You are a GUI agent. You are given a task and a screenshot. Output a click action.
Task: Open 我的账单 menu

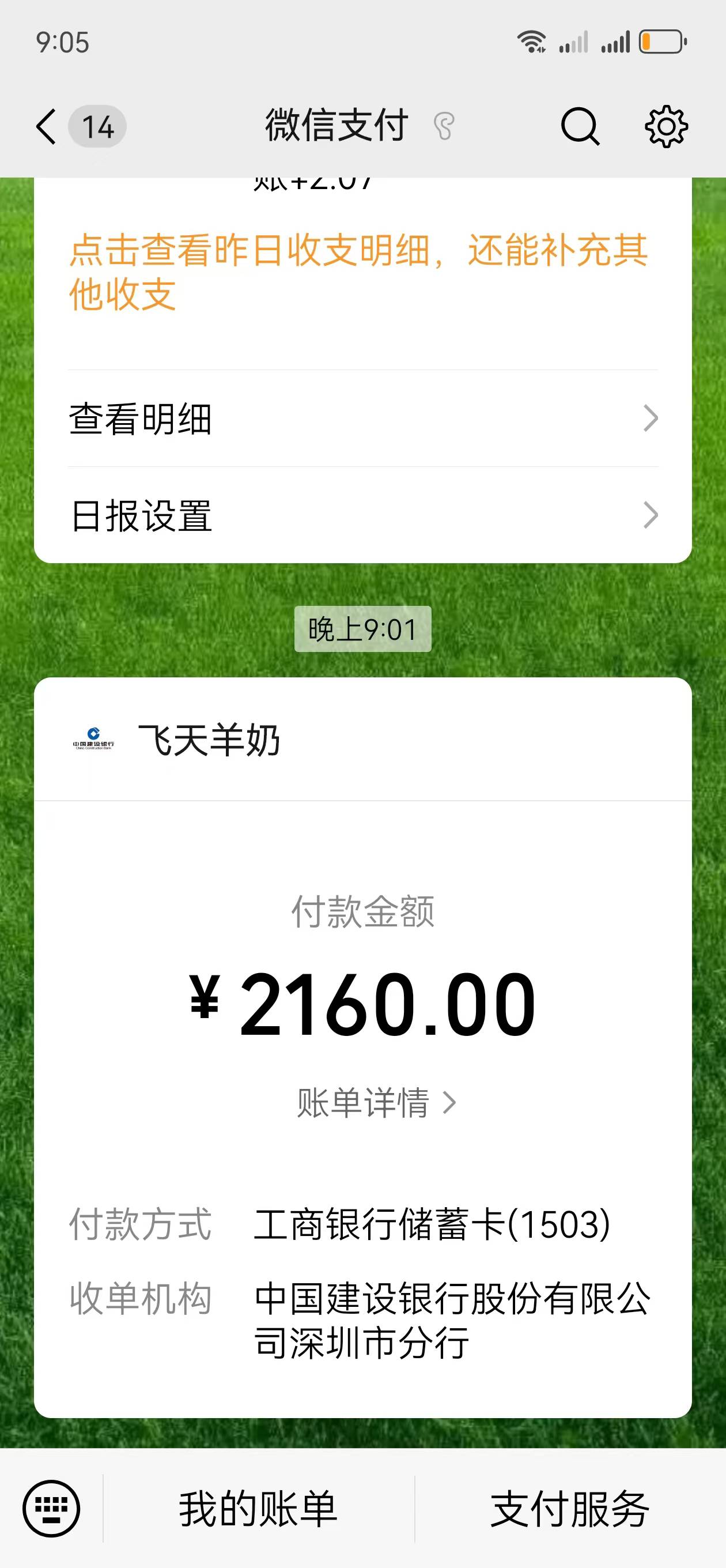pos(258,1509)
